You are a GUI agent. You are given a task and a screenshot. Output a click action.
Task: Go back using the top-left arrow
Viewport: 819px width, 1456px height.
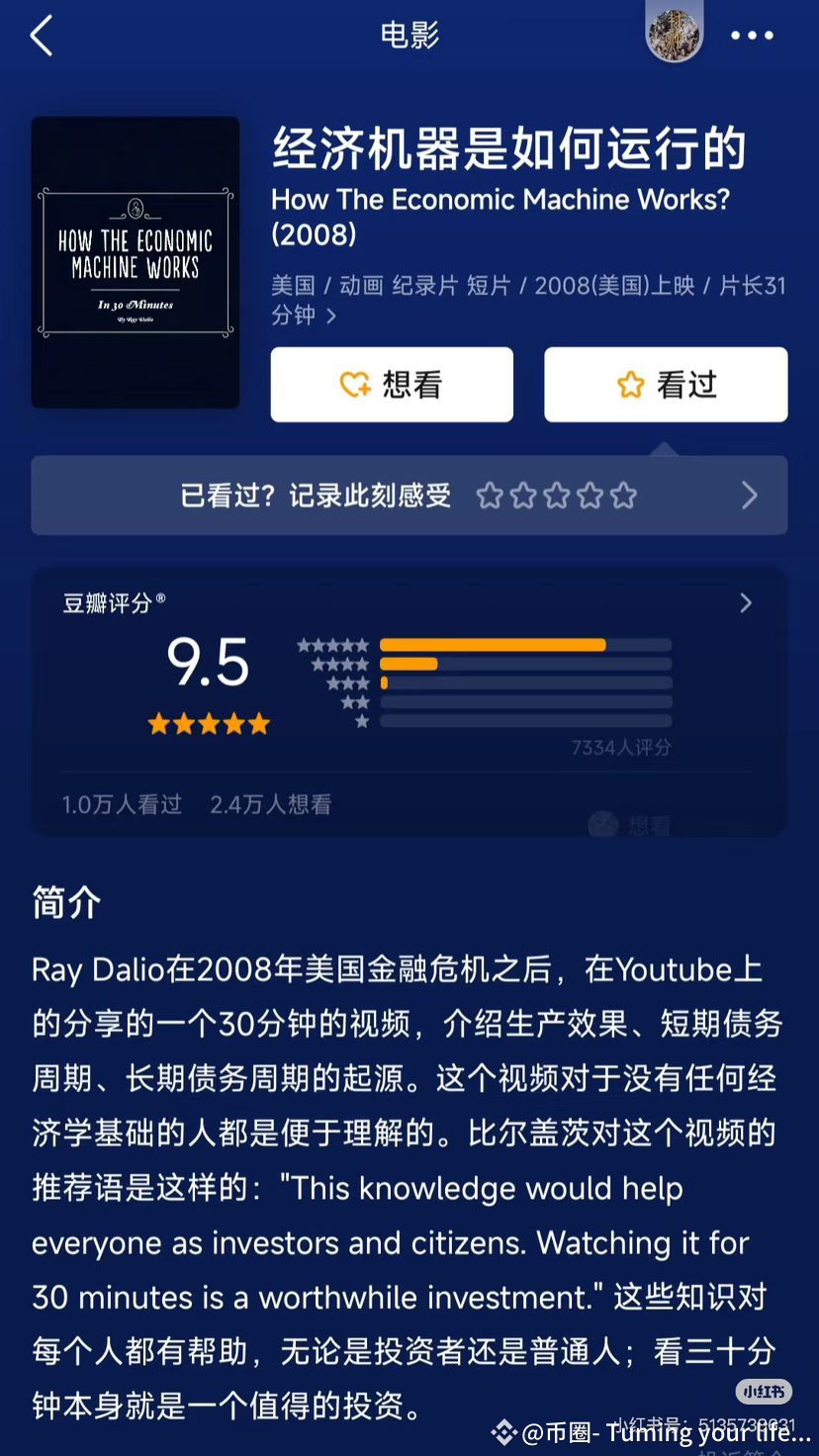(x=41, y=36)
